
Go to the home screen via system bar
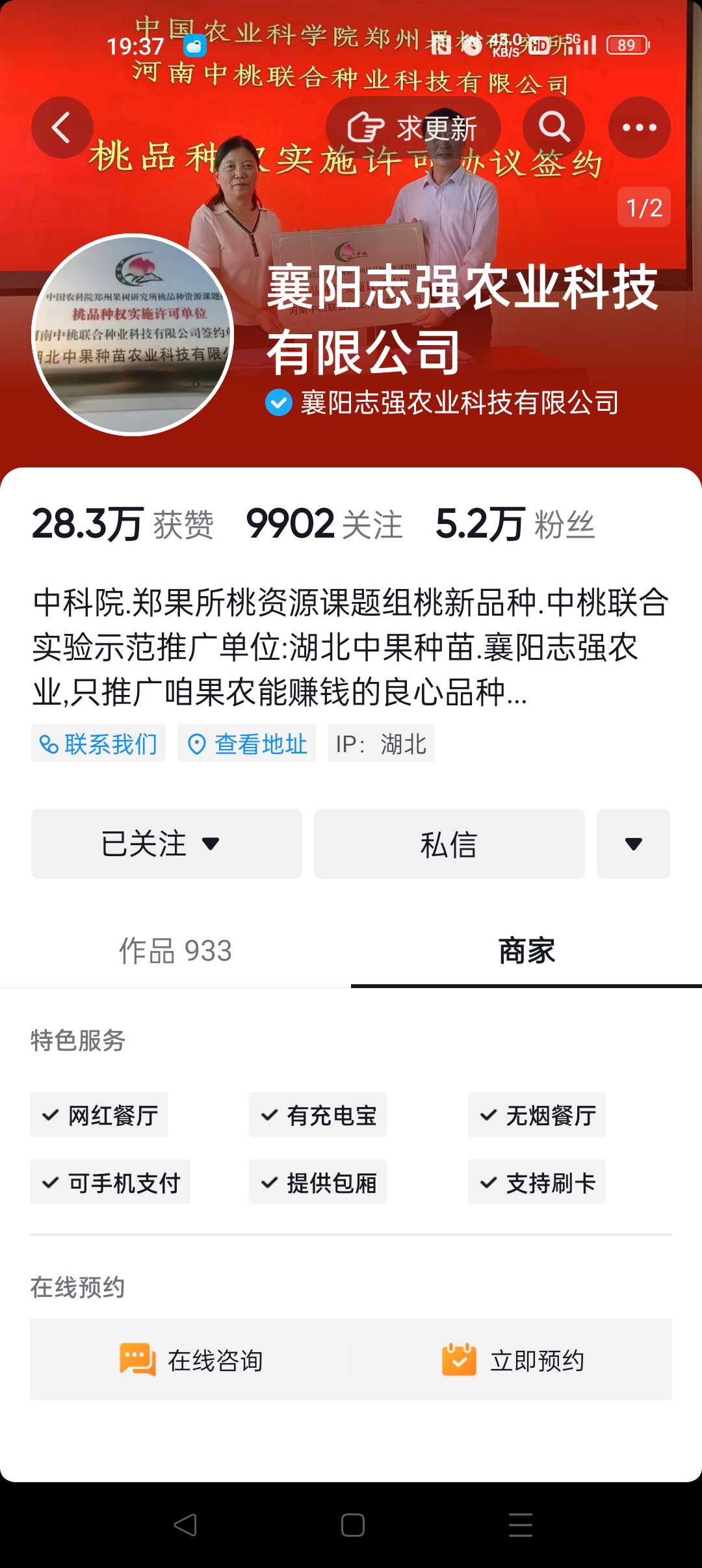352,1525
